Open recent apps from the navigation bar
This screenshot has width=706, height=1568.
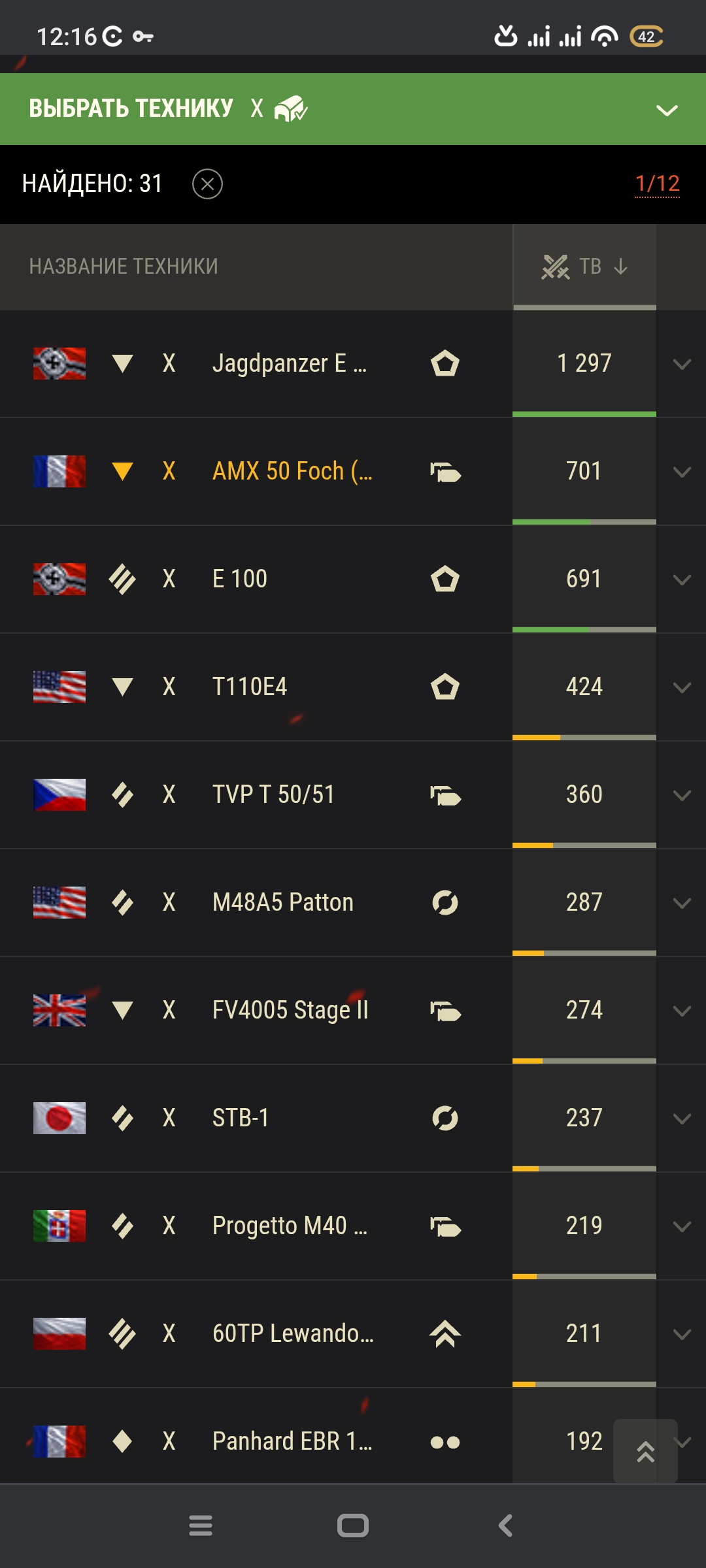tap(201, 1526)
